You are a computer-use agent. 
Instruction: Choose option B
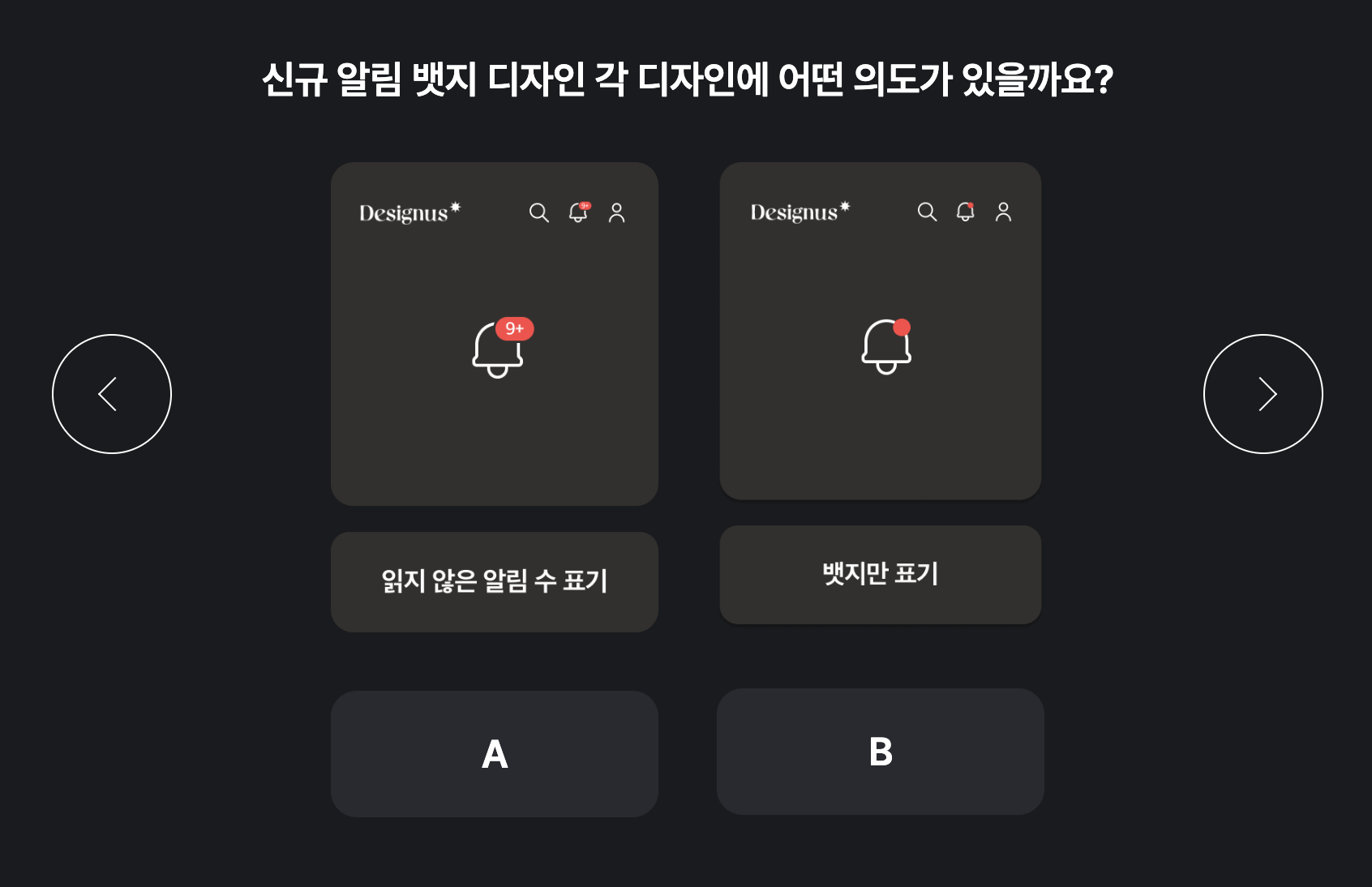tap(881, 752)
